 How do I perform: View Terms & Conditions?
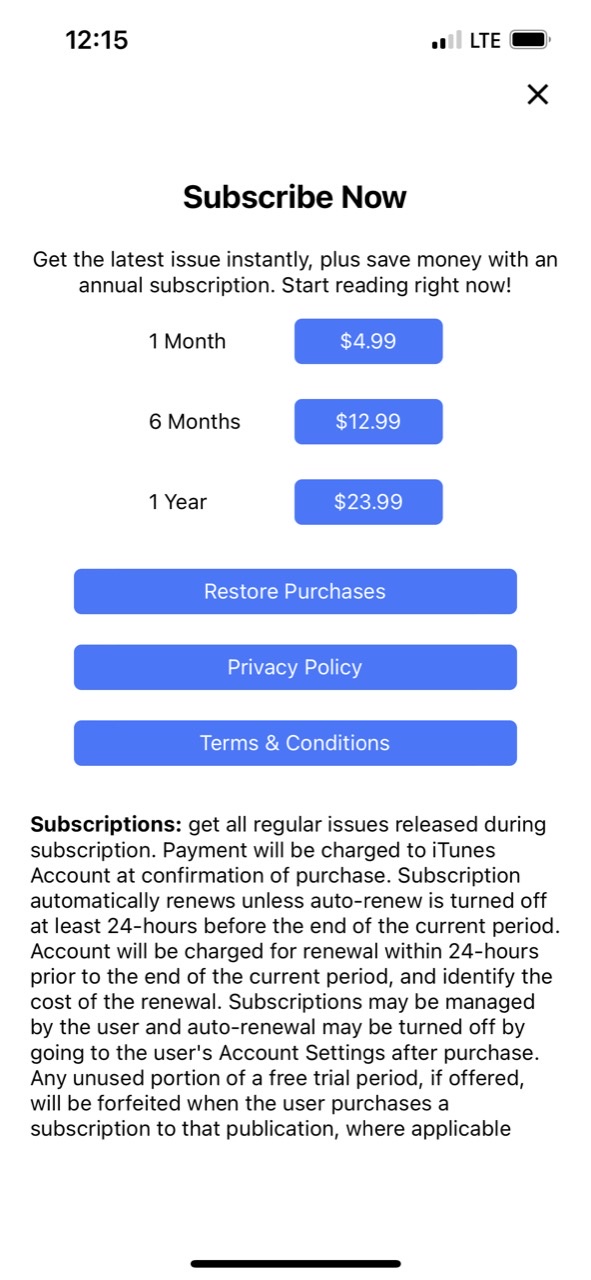point(295,743)
